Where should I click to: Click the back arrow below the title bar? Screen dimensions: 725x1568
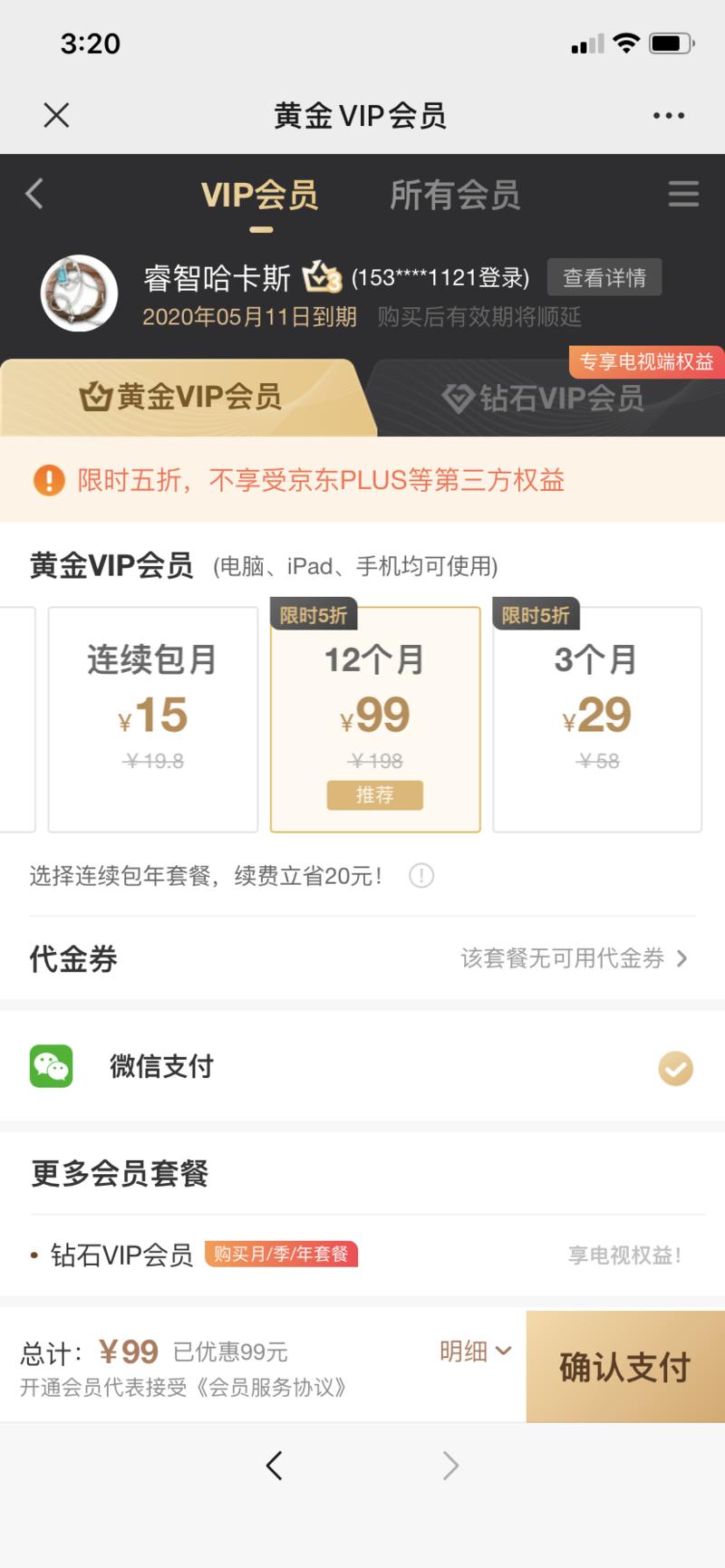pyautogui.click(x=34, y=194)
